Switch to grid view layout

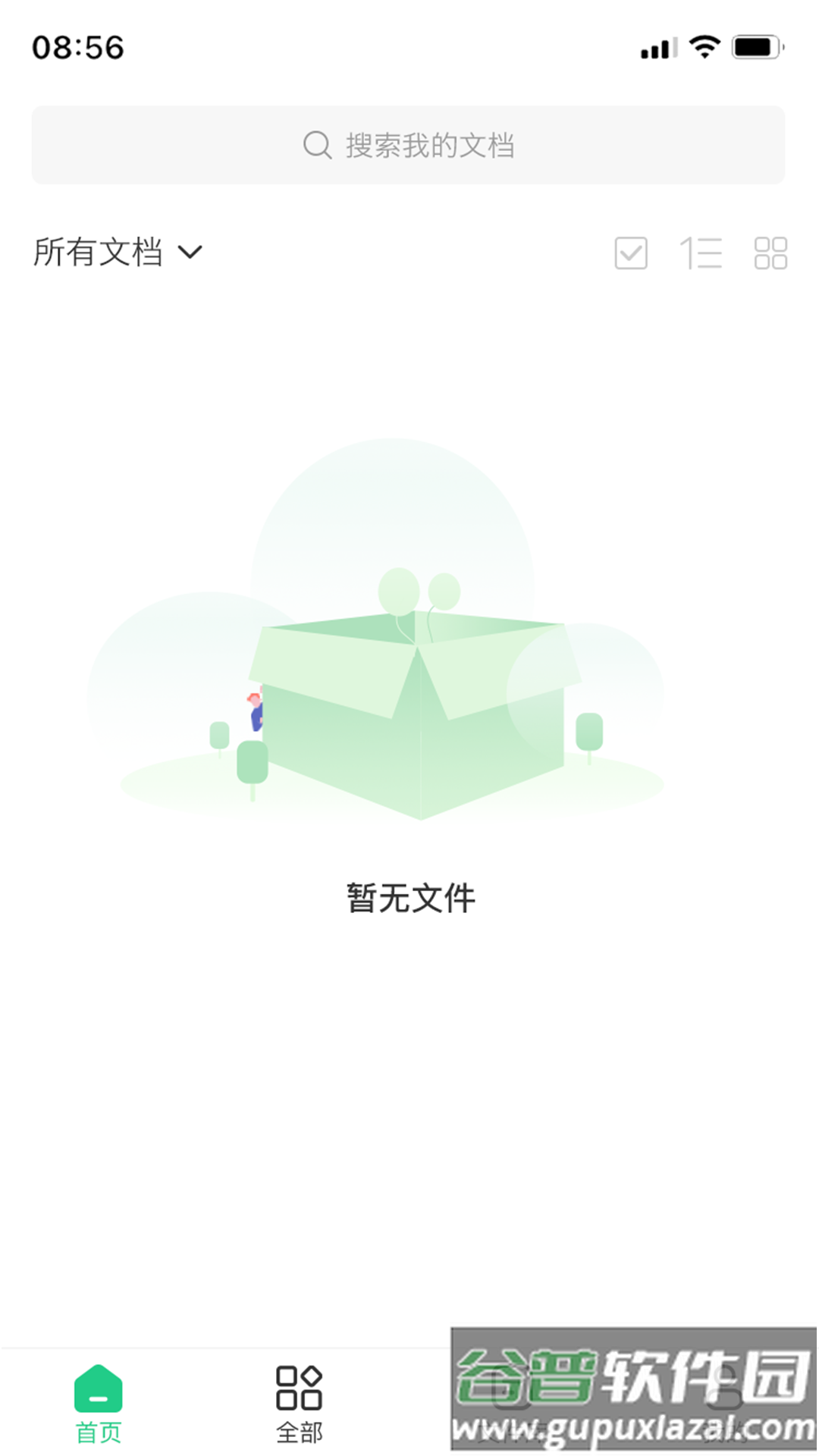point(770,253)
